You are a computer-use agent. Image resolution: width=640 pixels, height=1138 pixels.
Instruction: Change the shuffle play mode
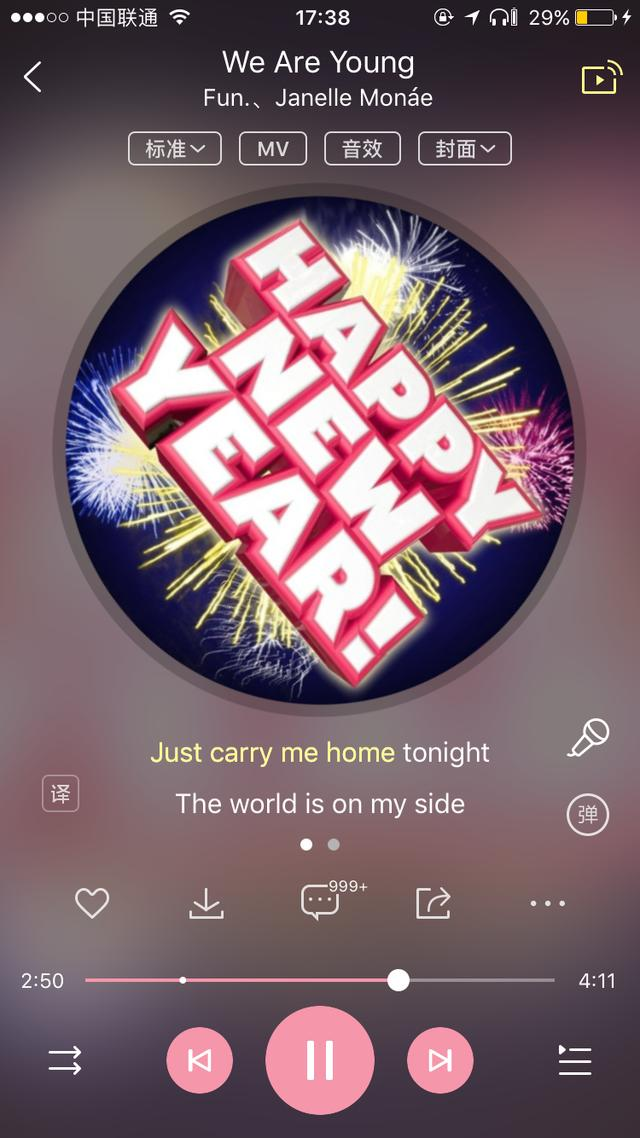65,1061
